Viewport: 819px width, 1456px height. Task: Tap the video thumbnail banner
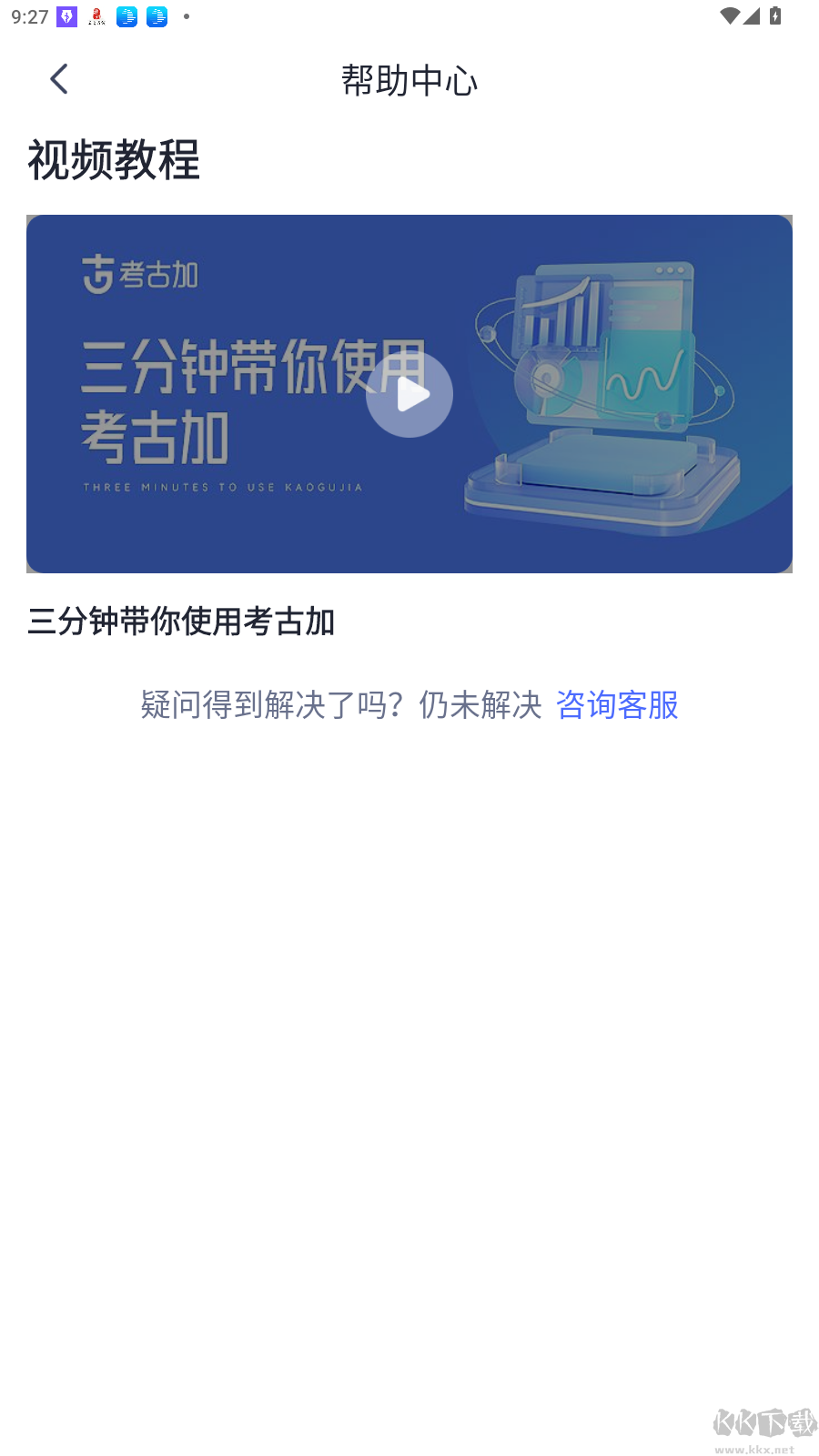click(409, 394)
